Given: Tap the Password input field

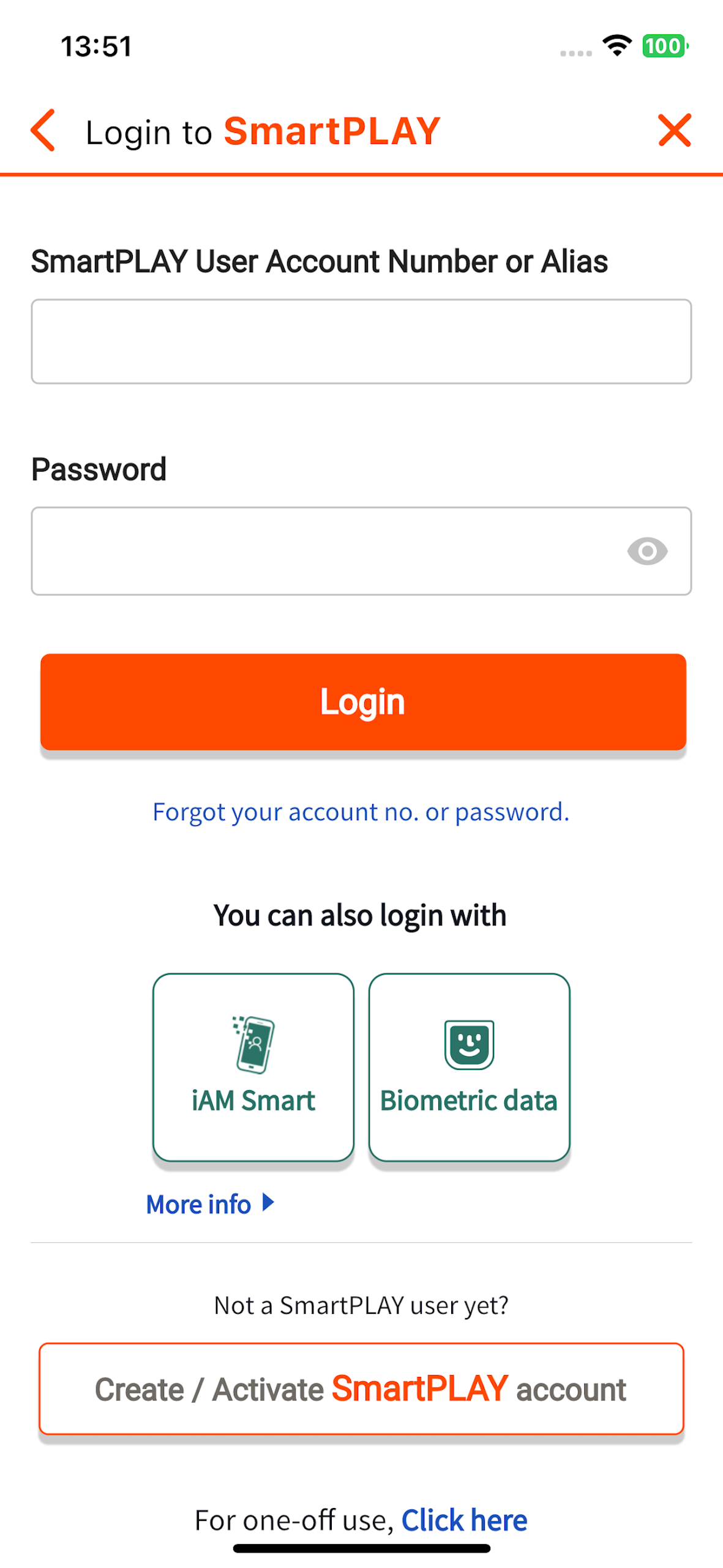Looking at the screenshot, I should [x=324, y=550].
